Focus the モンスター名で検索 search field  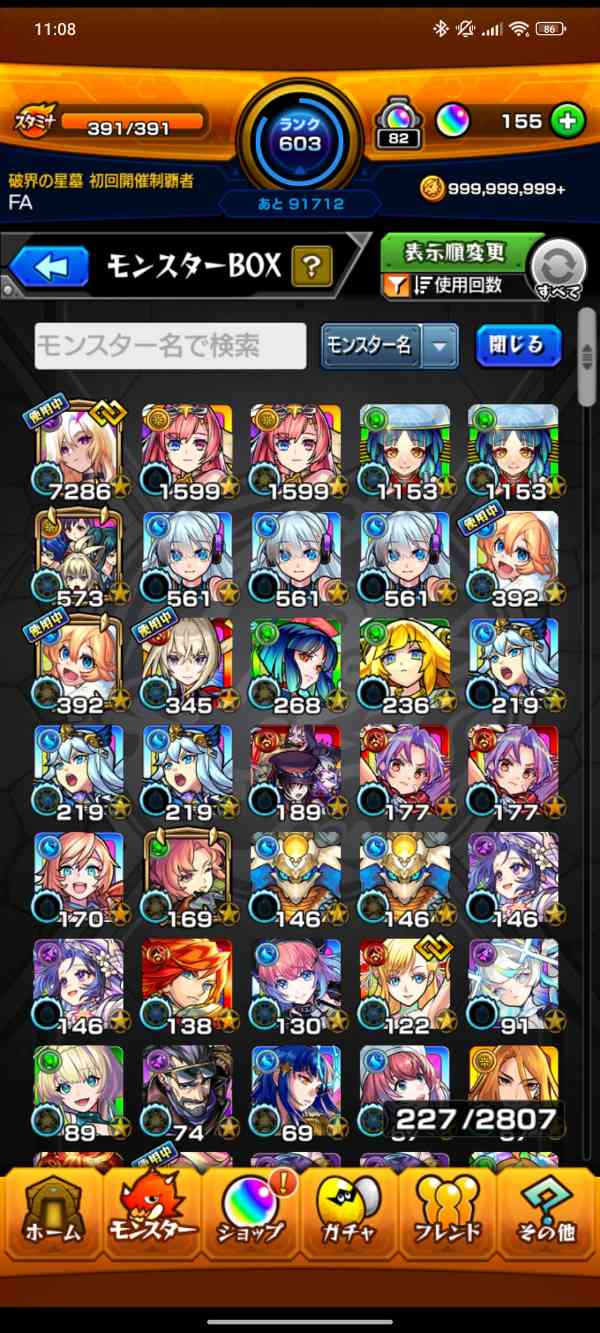tap(171, 346)
